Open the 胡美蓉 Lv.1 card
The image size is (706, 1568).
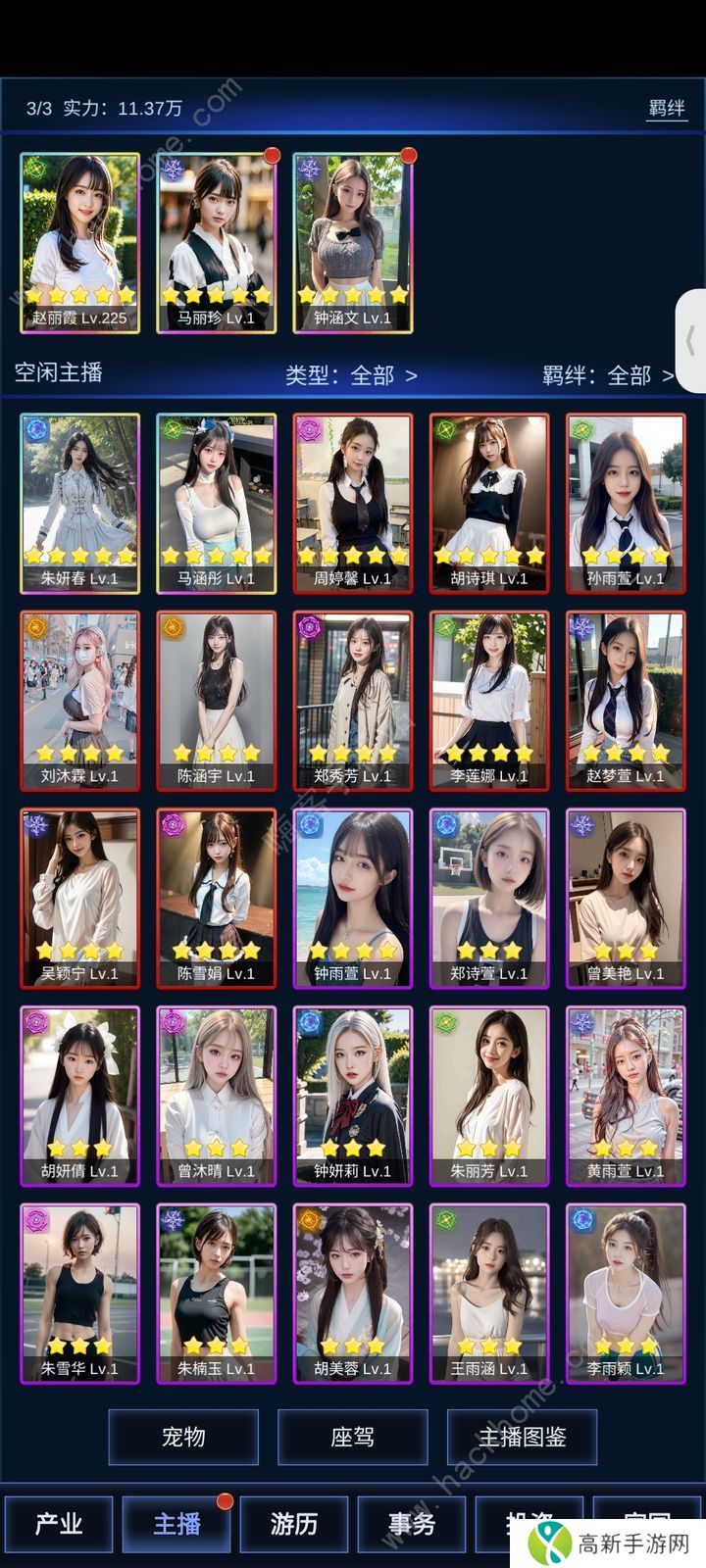353,1294
